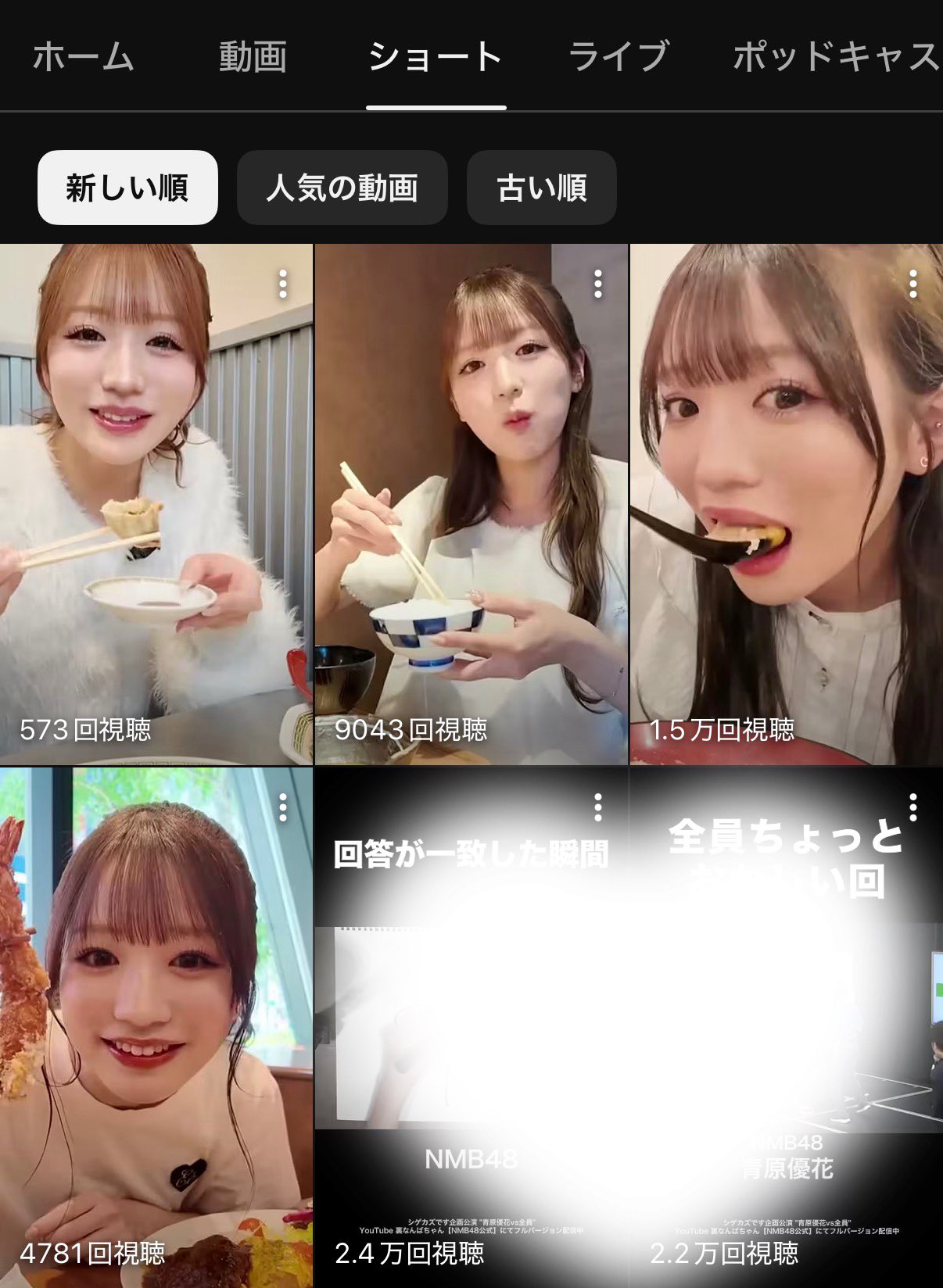Show options for the 回答が一致した瞬間 short
The image size is (943, 1288).
[x=598, y=807]
